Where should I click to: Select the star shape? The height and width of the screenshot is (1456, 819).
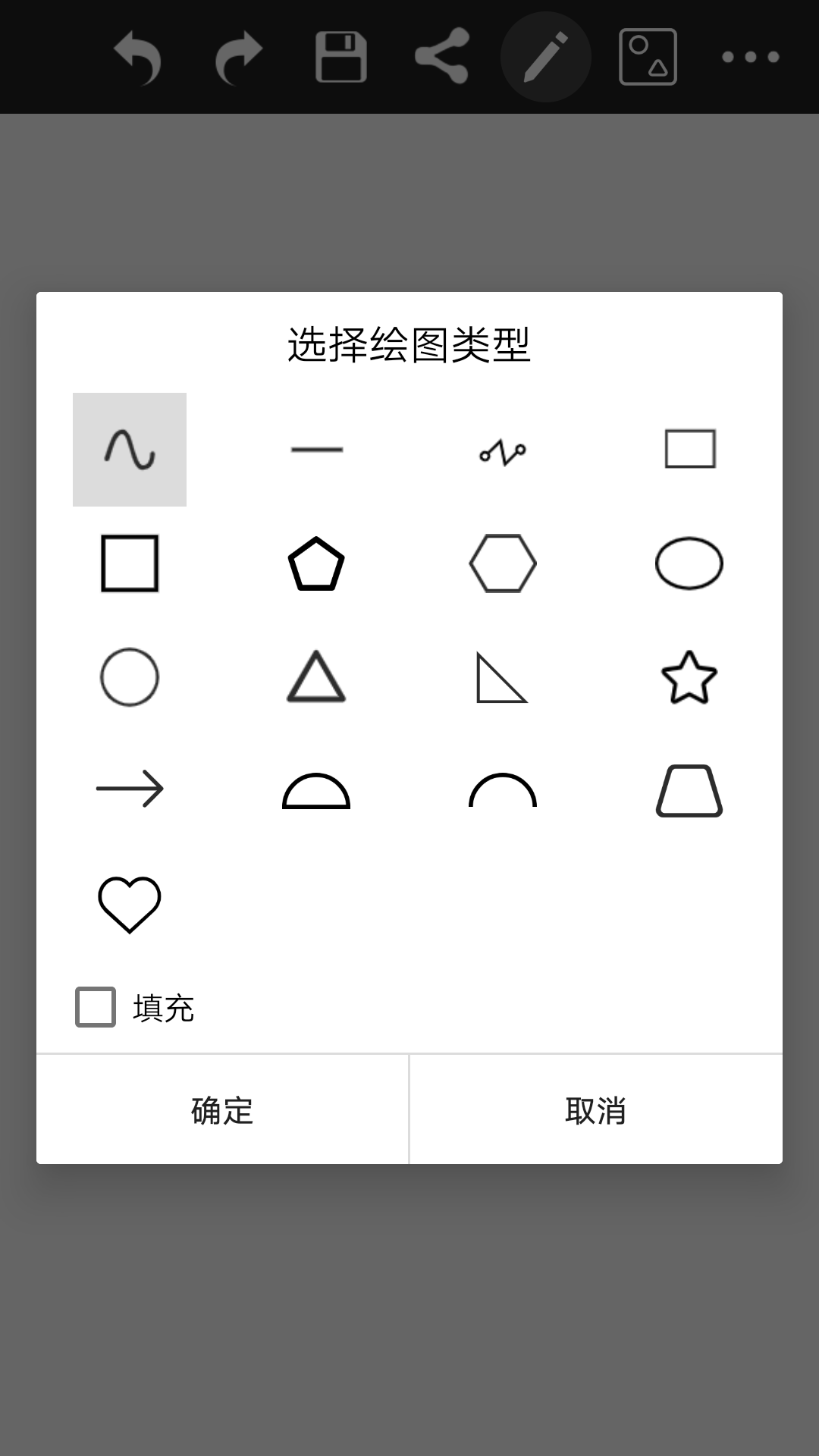689,677
